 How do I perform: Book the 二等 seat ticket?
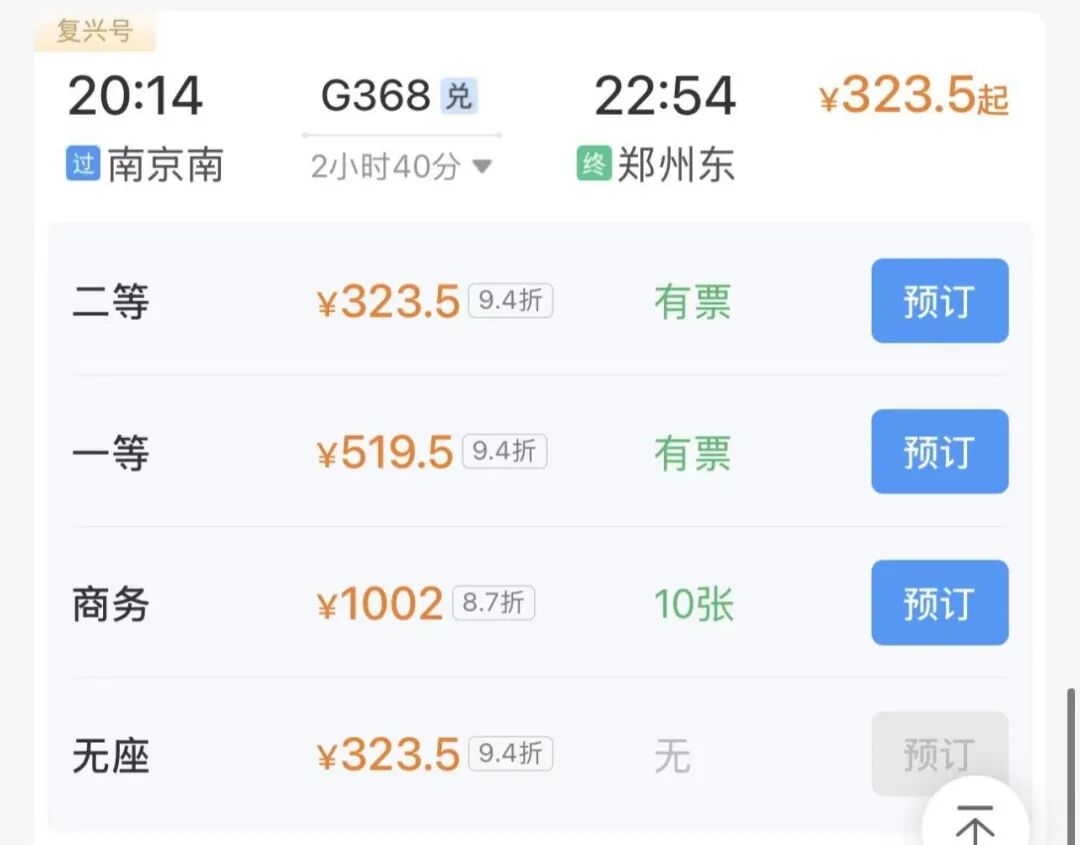tap(939, 301)
